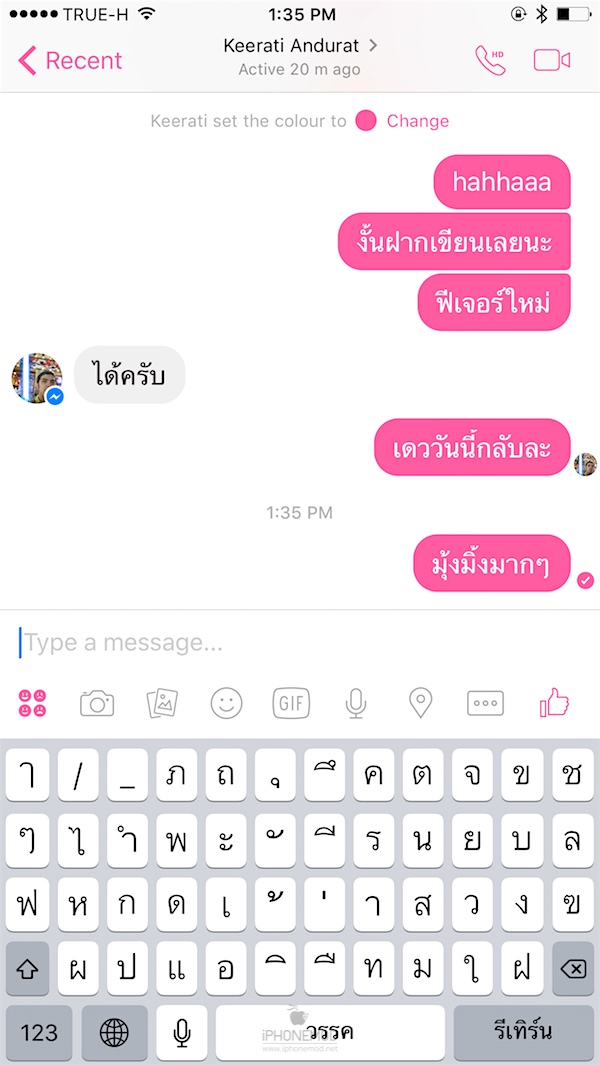Record a voice message with microphone
The width and height of the screenshot is (600, 1066).
point(355,704)
